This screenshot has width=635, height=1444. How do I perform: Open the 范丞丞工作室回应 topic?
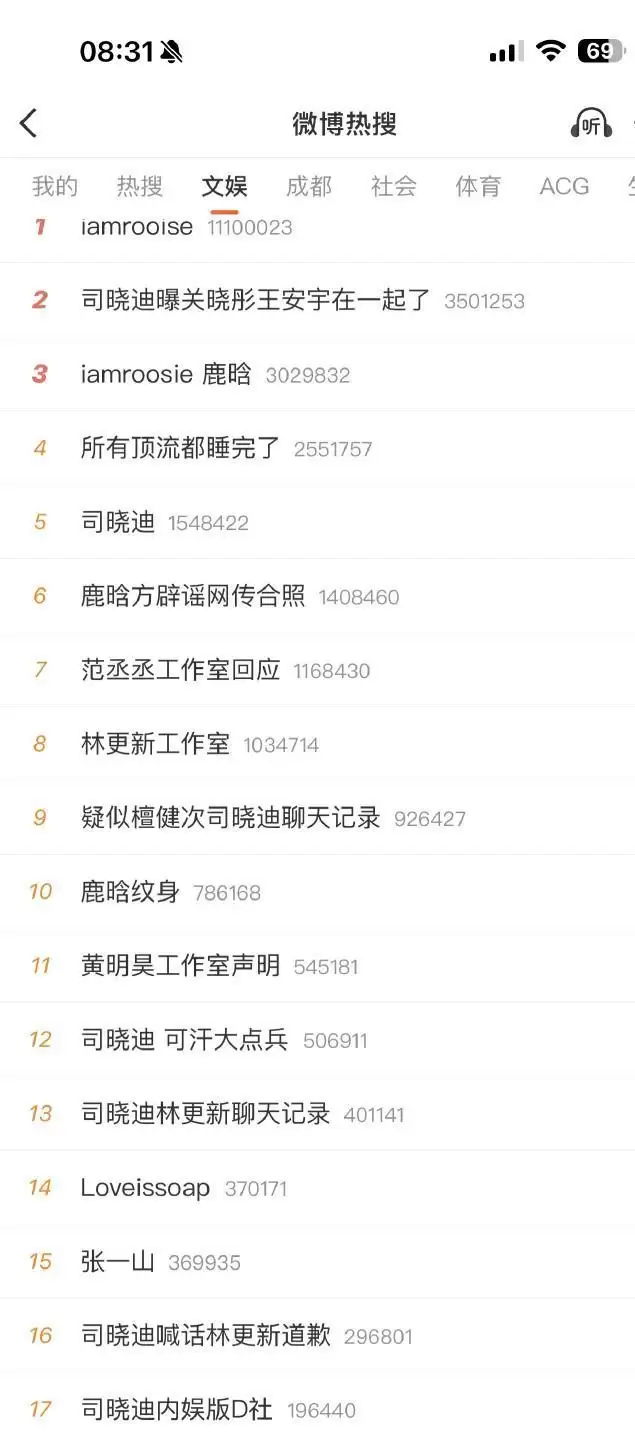pyautogui.click(x=180, y=670)
